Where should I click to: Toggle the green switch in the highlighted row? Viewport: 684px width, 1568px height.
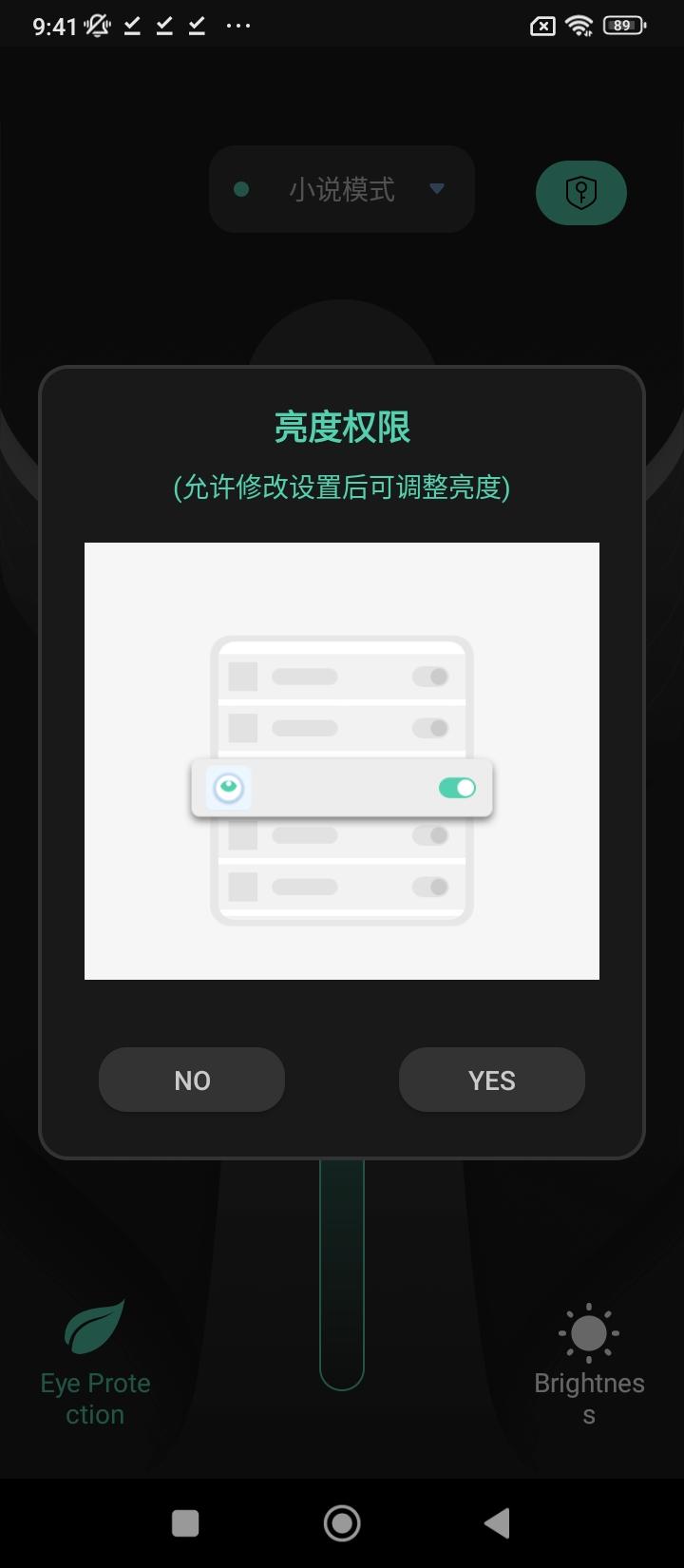[x=457, y=788]
